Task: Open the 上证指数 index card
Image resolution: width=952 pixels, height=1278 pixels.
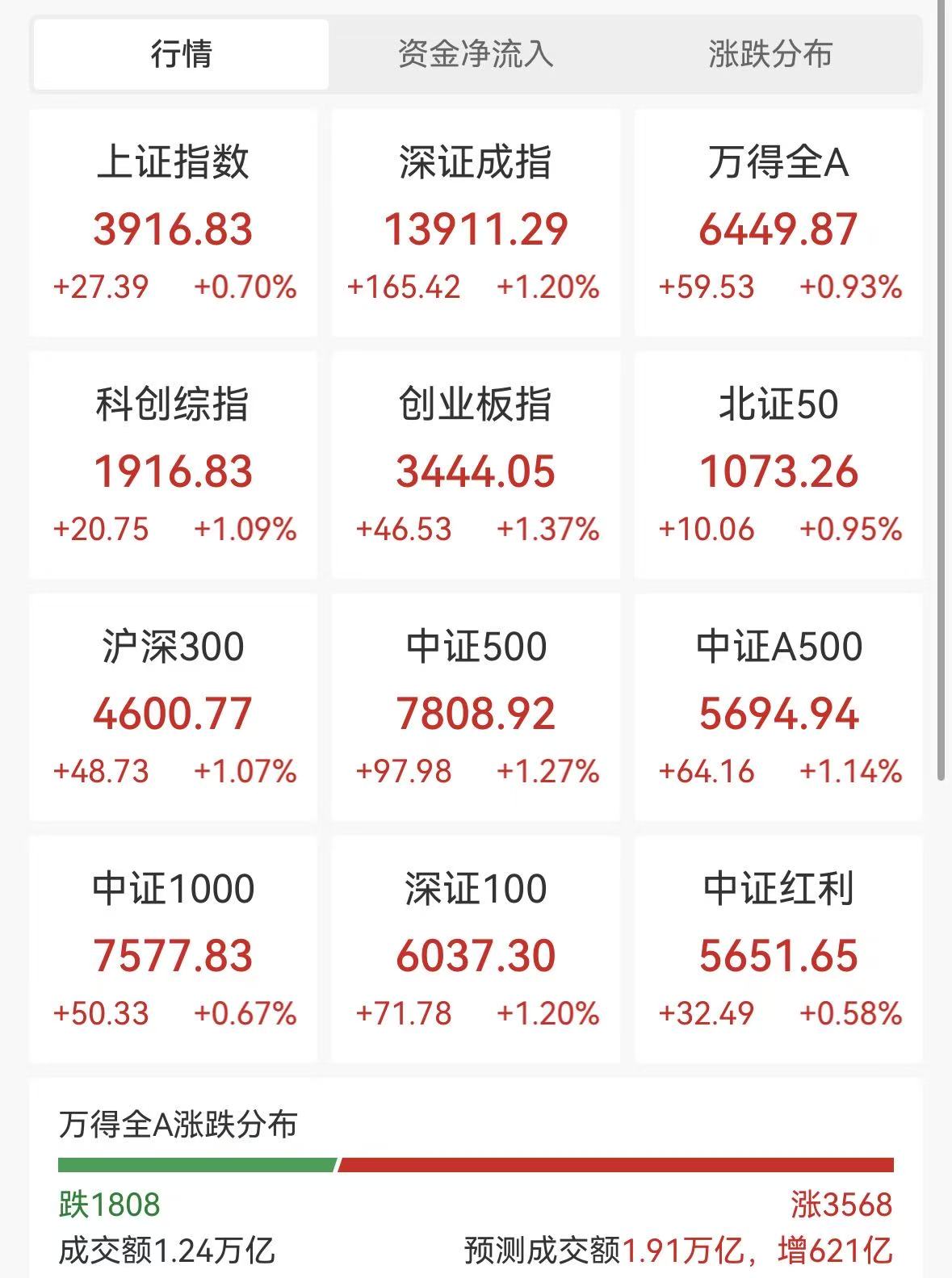Action: coord(173,223)
